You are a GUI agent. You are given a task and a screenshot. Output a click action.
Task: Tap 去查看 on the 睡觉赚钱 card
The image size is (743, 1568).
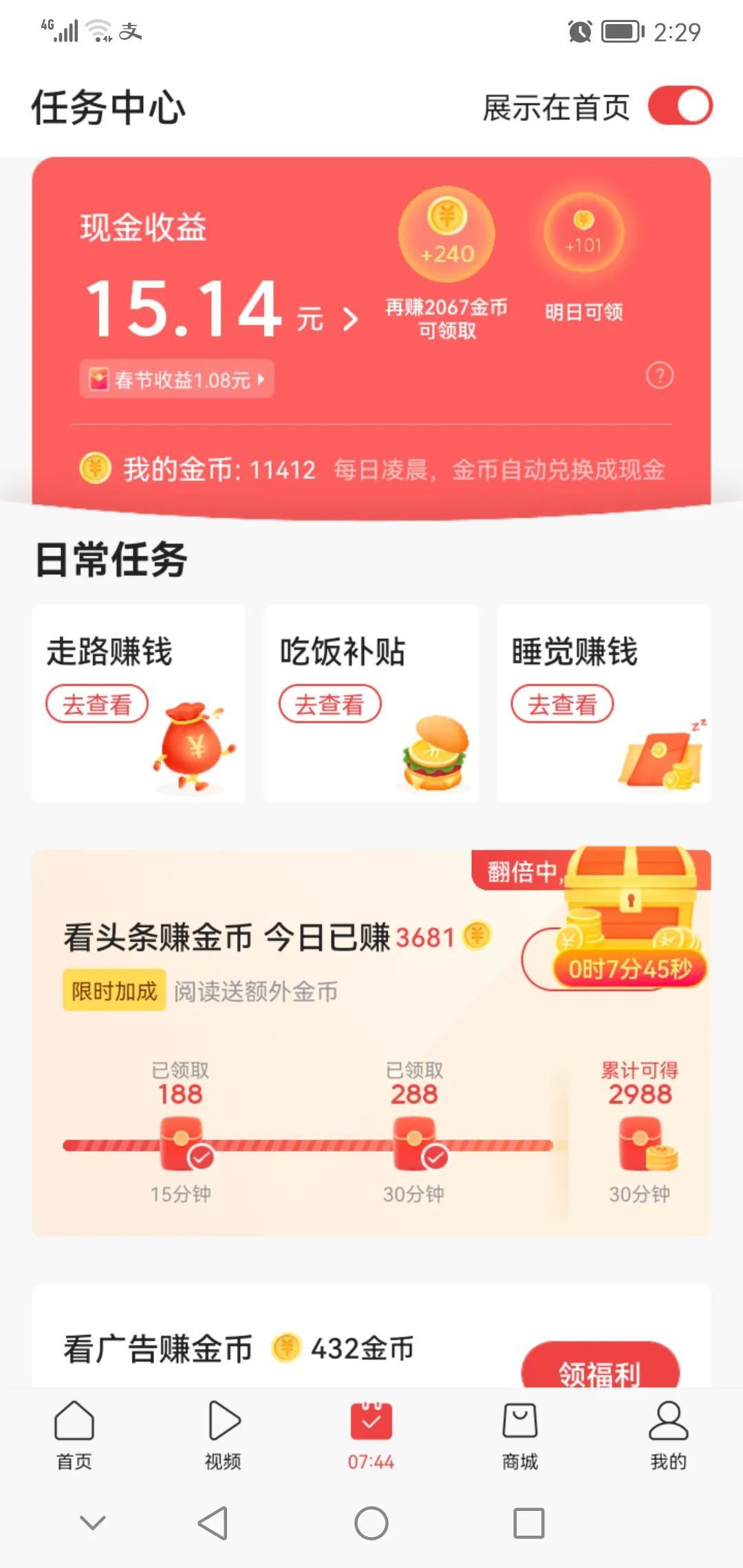point(562,704)
